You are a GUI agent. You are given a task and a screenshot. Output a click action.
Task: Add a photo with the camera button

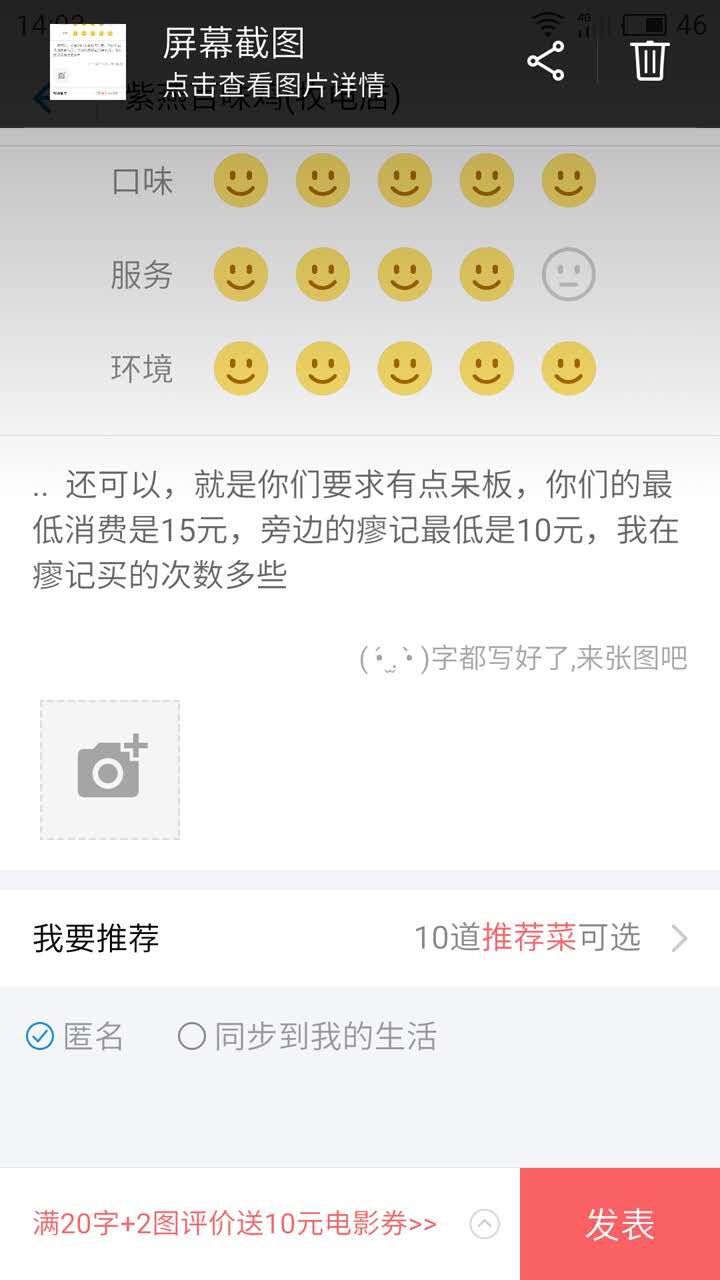(x=110, y=769)
